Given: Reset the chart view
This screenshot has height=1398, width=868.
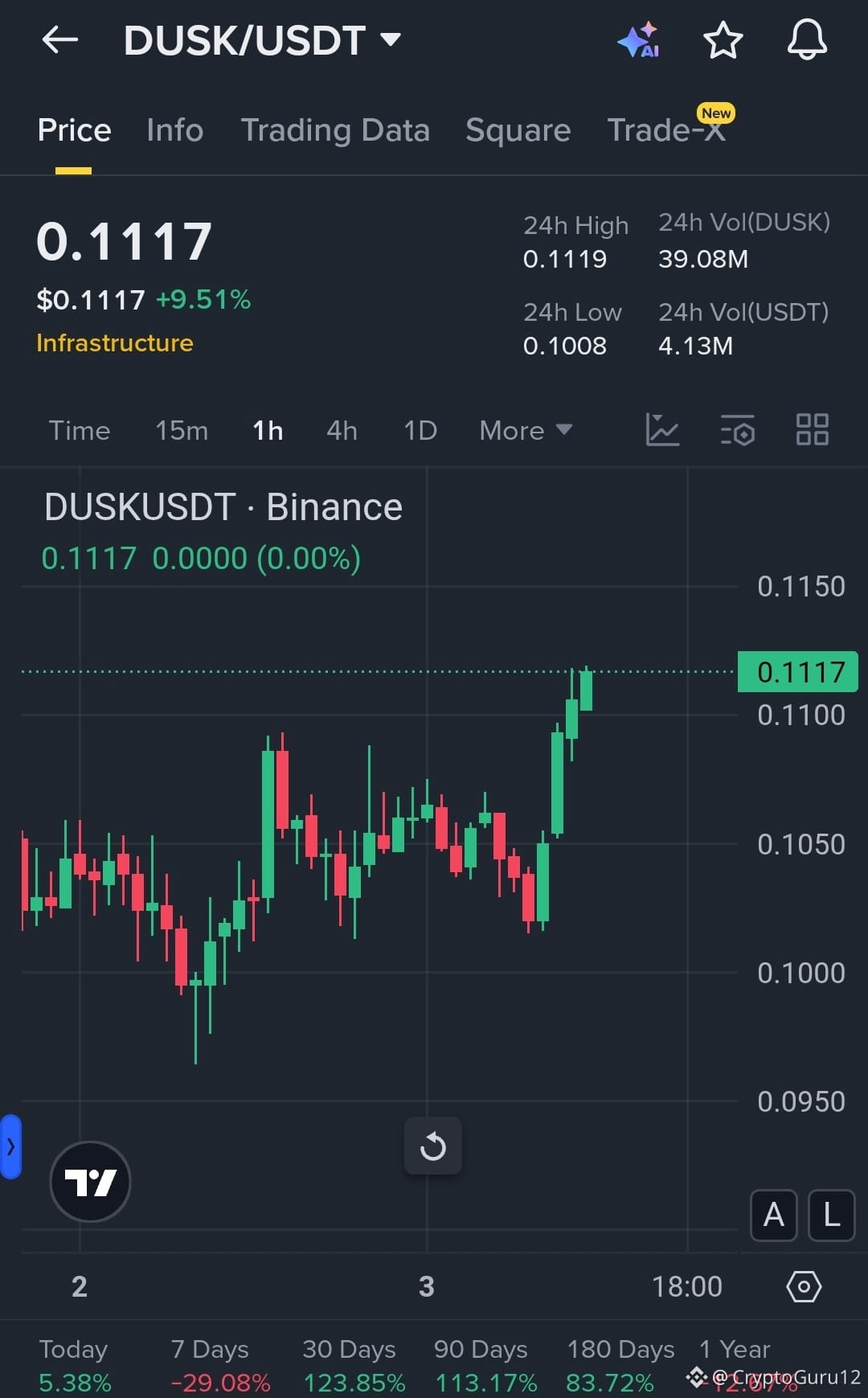Looking at the screenshot, I should coord(432,1146).
